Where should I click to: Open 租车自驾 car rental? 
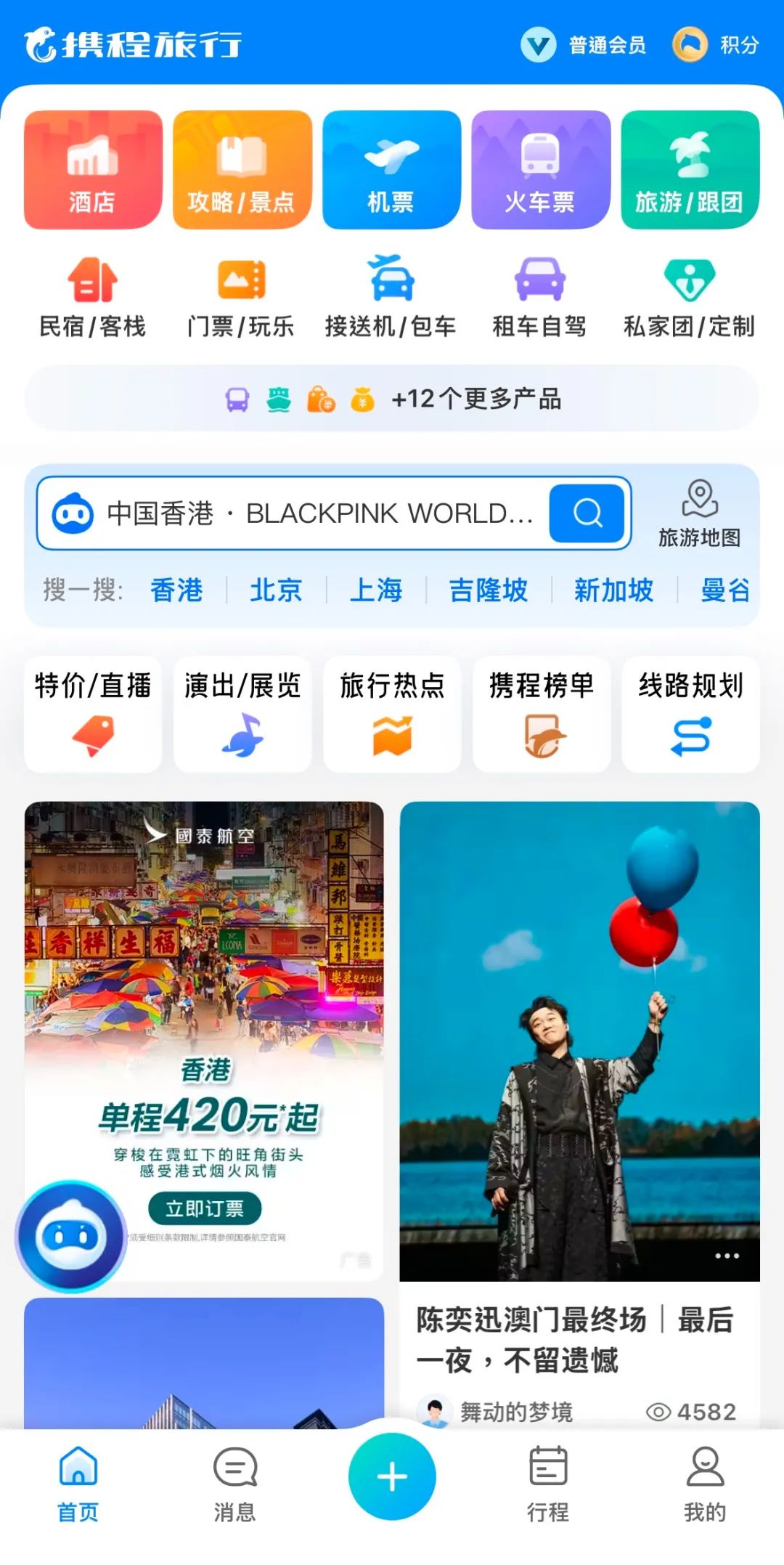[x=539, y=298]
